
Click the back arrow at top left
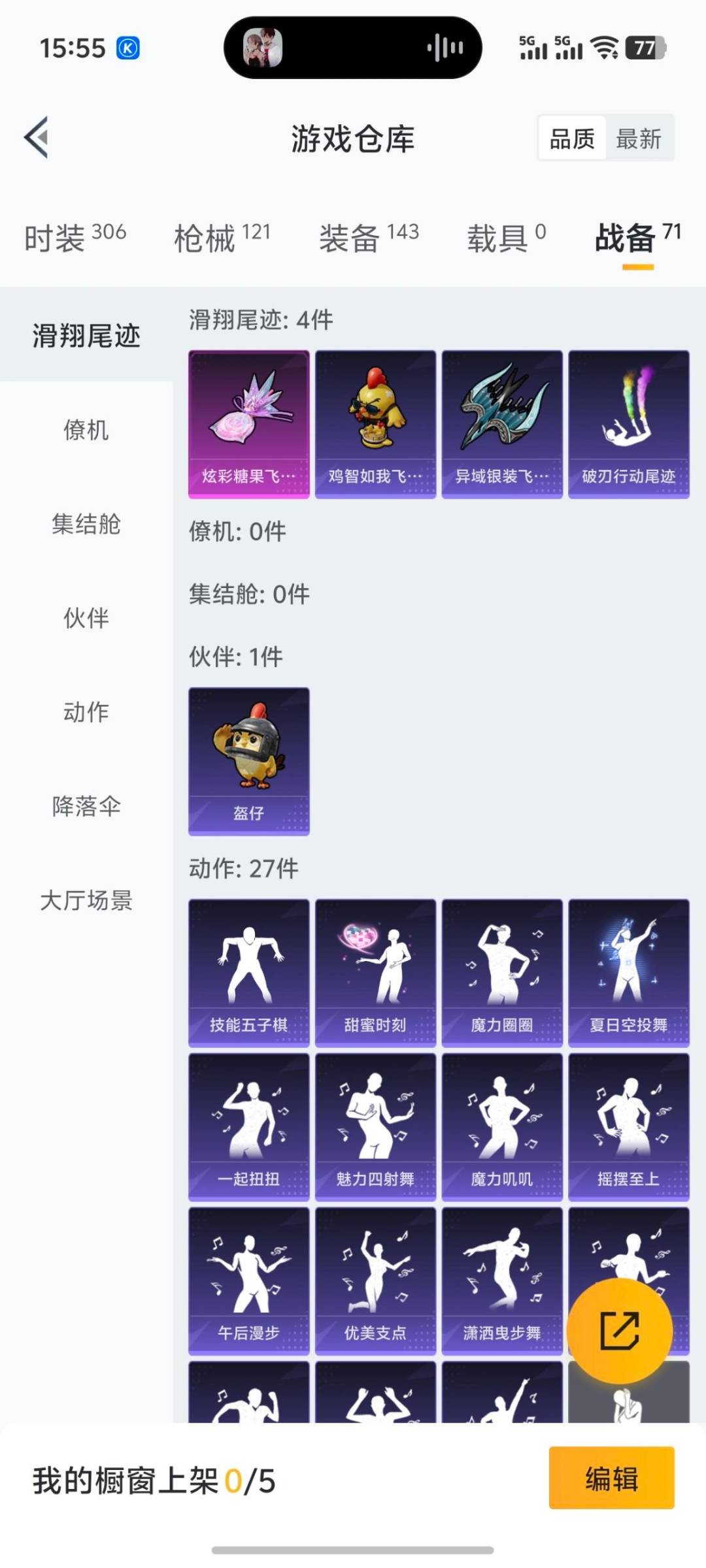[x=37, y=138]
